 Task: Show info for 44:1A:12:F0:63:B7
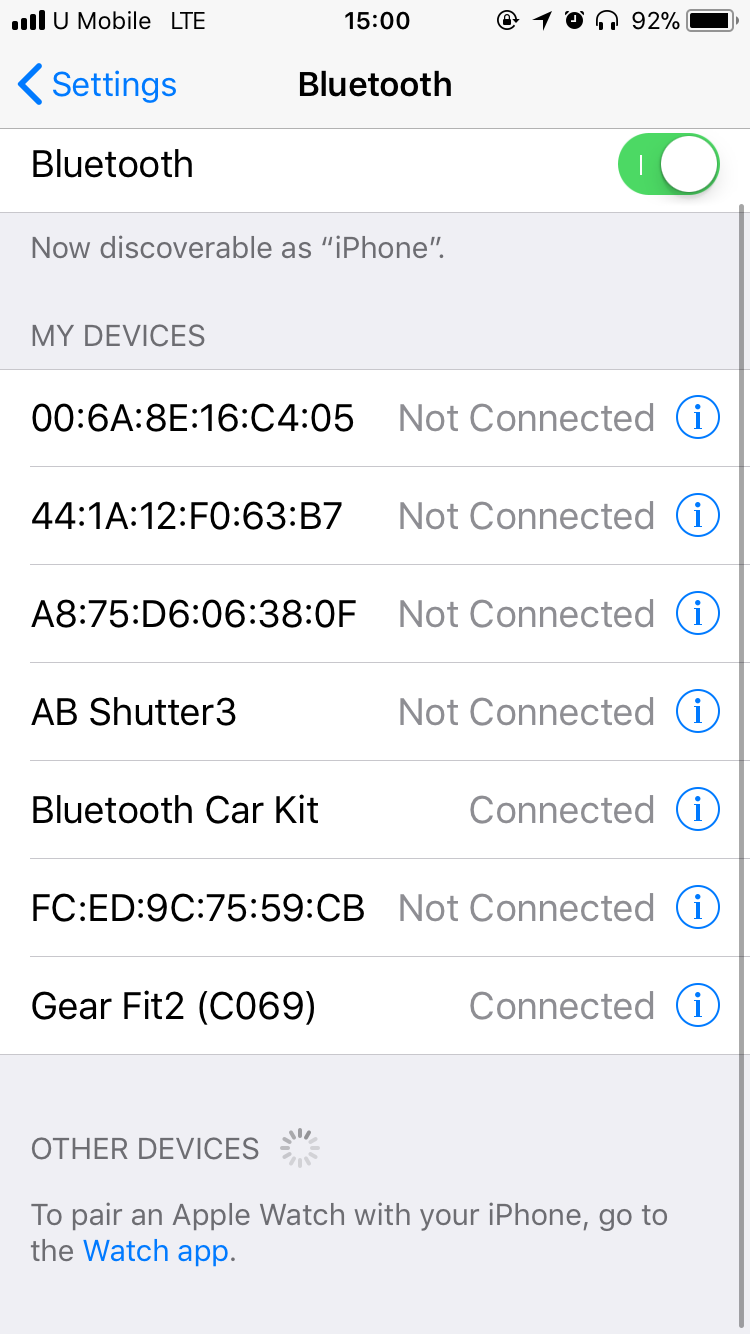click(698, 516)
